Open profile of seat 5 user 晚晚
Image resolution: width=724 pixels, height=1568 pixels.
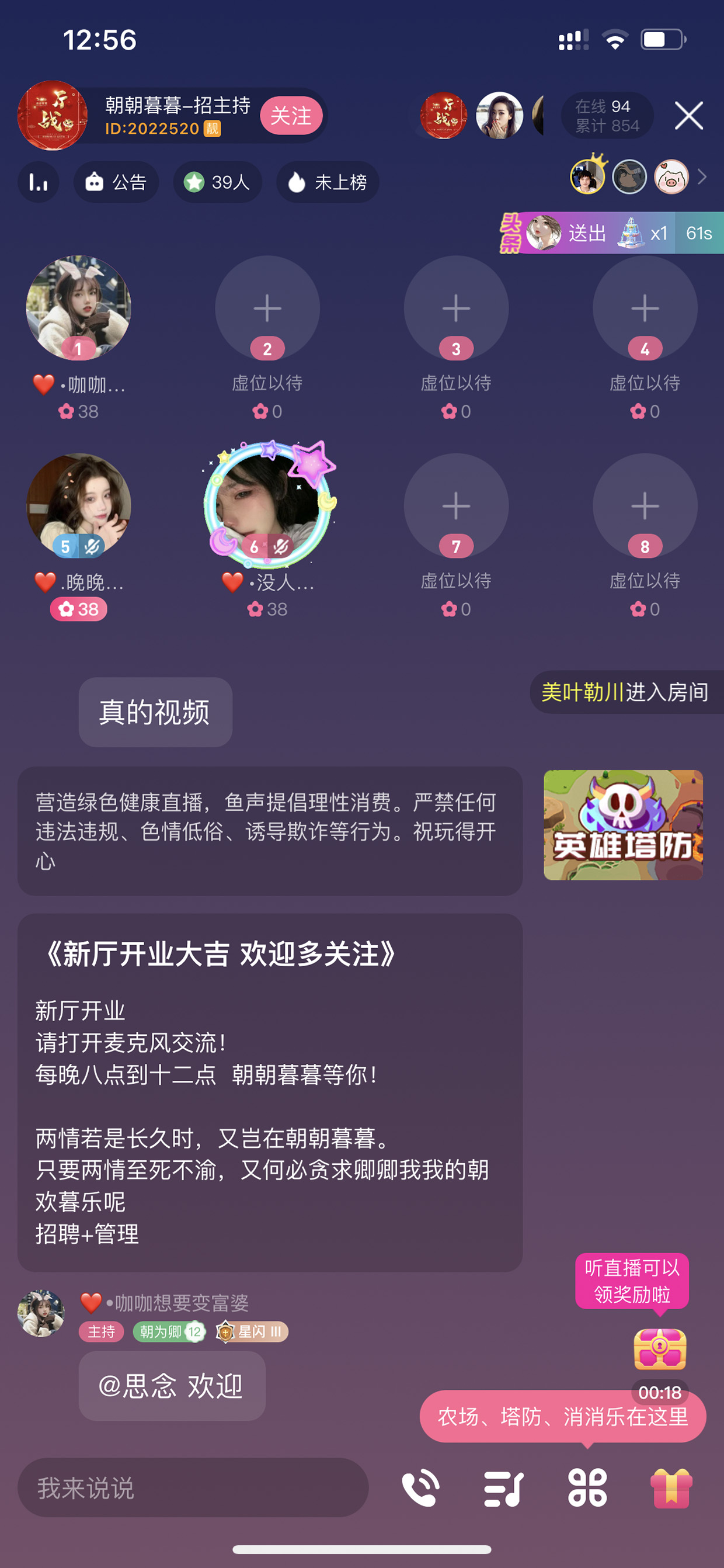(78, 506)
